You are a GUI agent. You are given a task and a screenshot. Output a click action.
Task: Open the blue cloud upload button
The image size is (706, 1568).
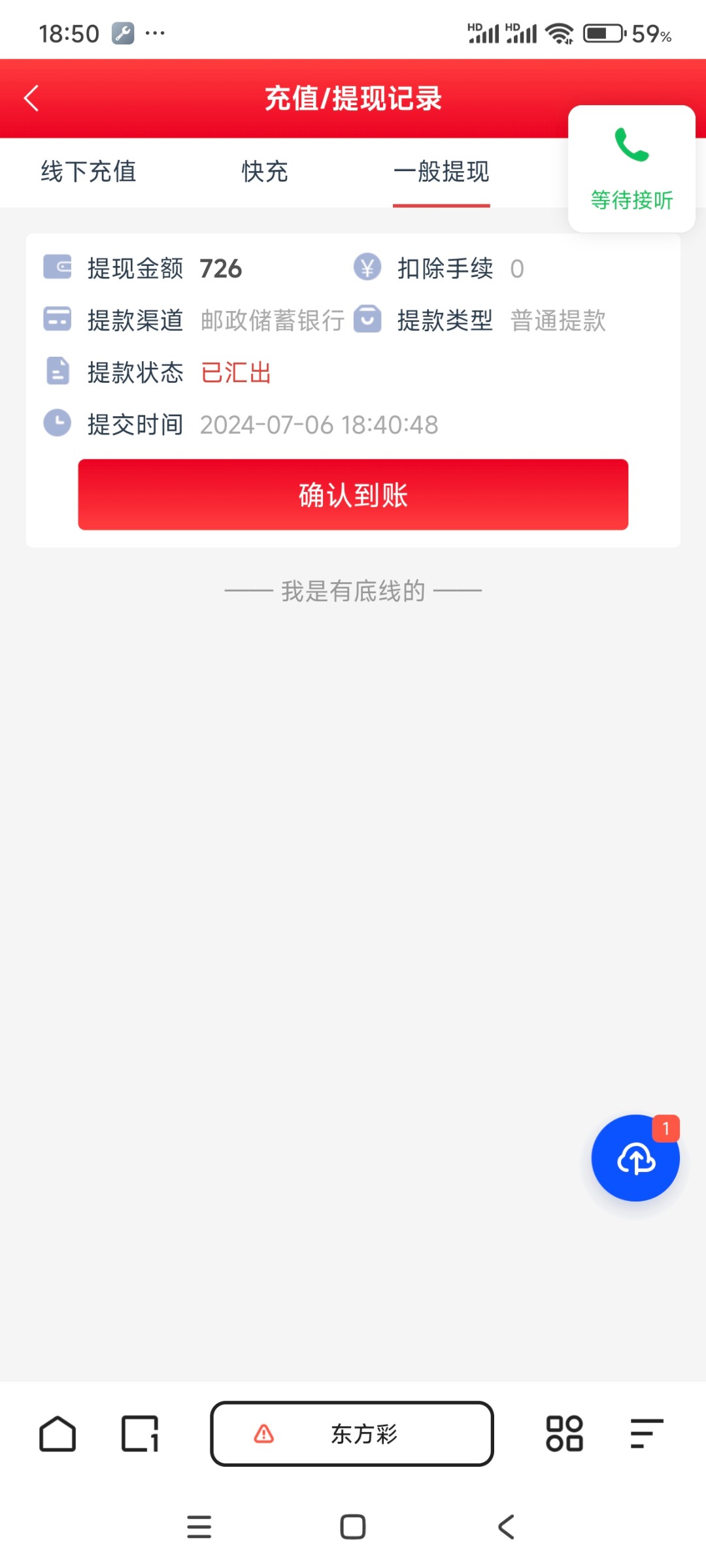(x=635, y=1158)
